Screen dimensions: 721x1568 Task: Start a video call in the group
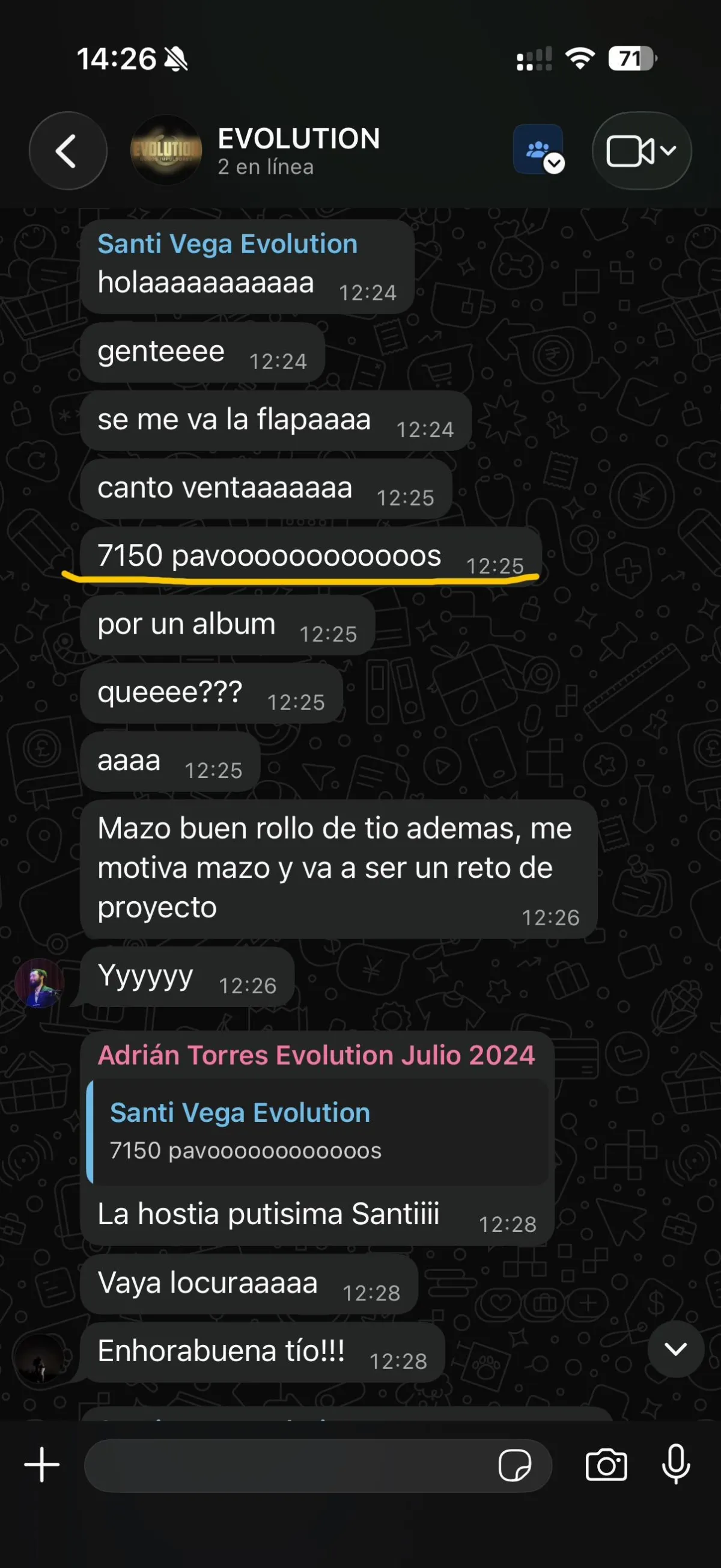click(x=641, y=150)
